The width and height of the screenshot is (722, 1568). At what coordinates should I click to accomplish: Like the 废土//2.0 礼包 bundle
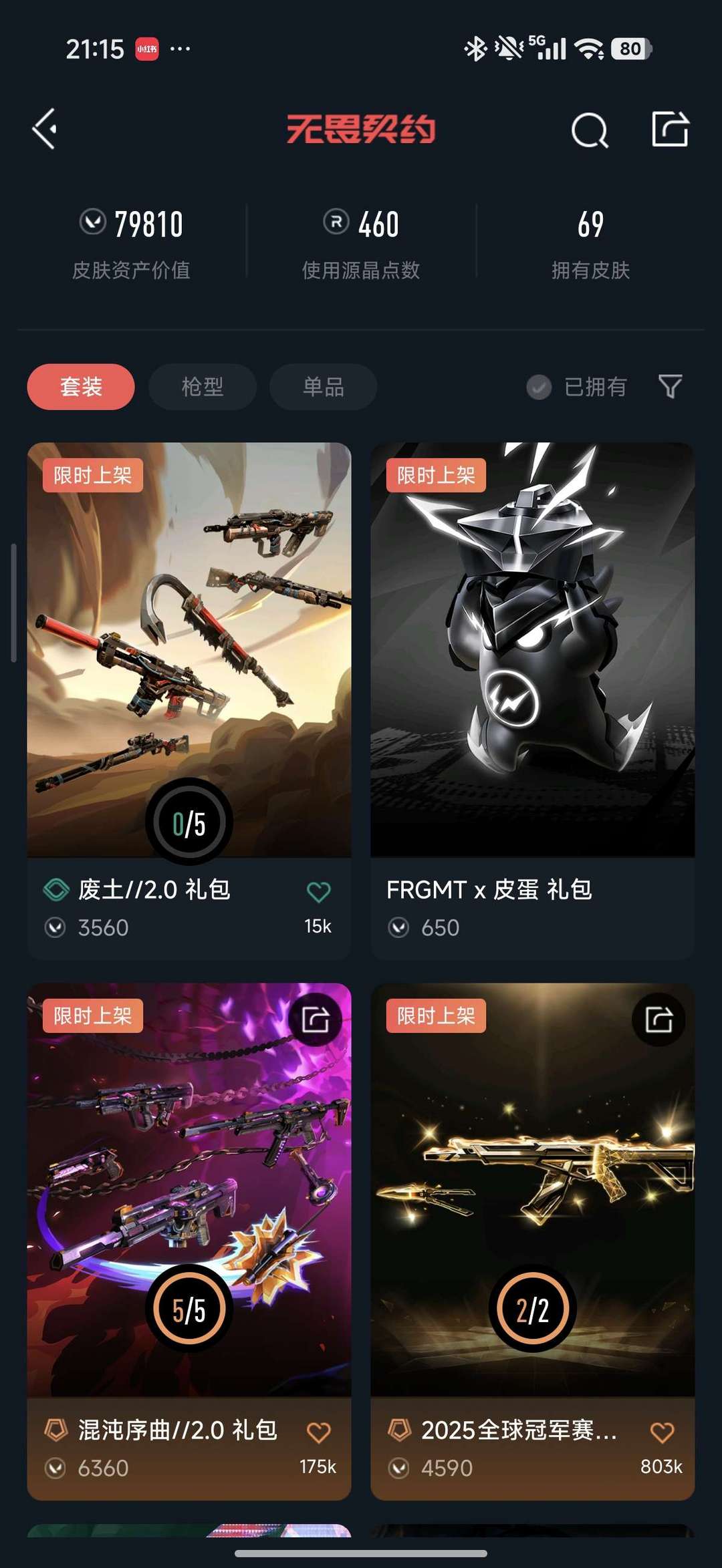coord(318,892)
